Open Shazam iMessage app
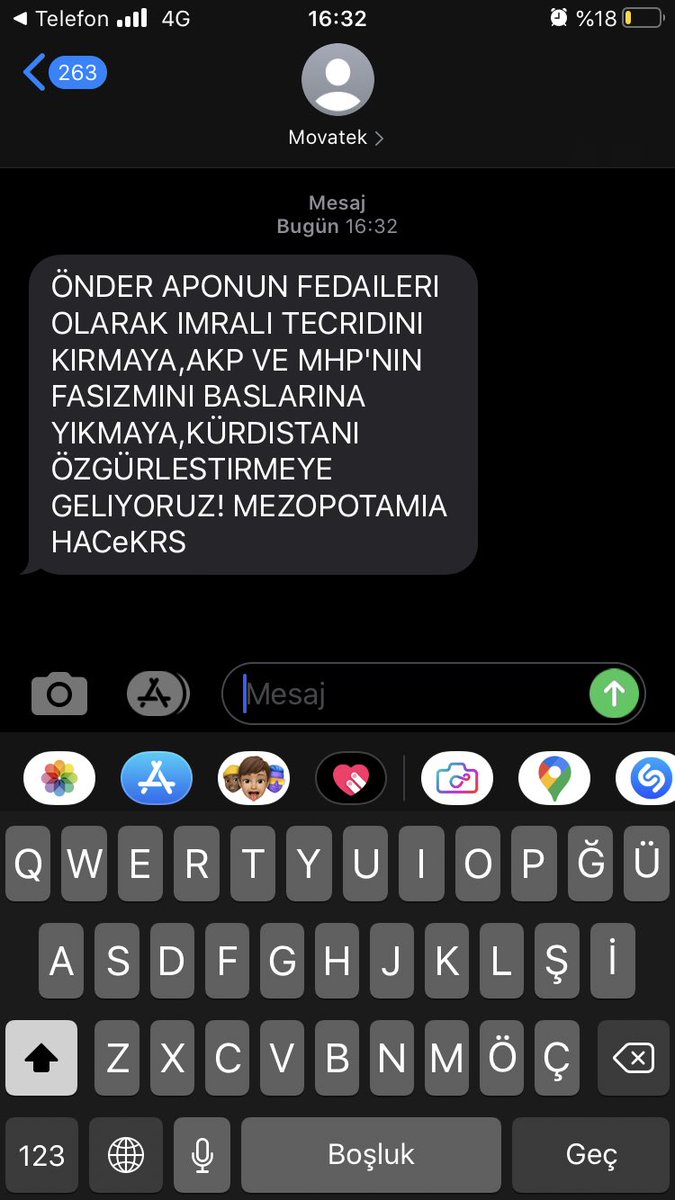Image resolution: width=675 pixels, height=1200 pixels. pos(648,778)
